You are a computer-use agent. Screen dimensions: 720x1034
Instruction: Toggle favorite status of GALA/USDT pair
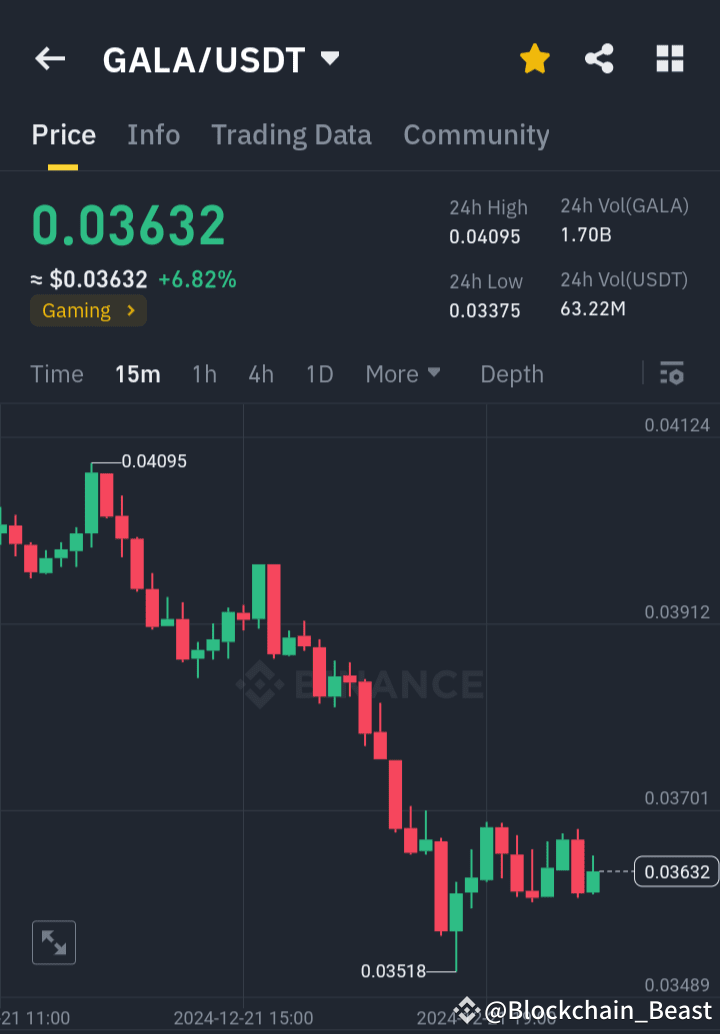534,58
